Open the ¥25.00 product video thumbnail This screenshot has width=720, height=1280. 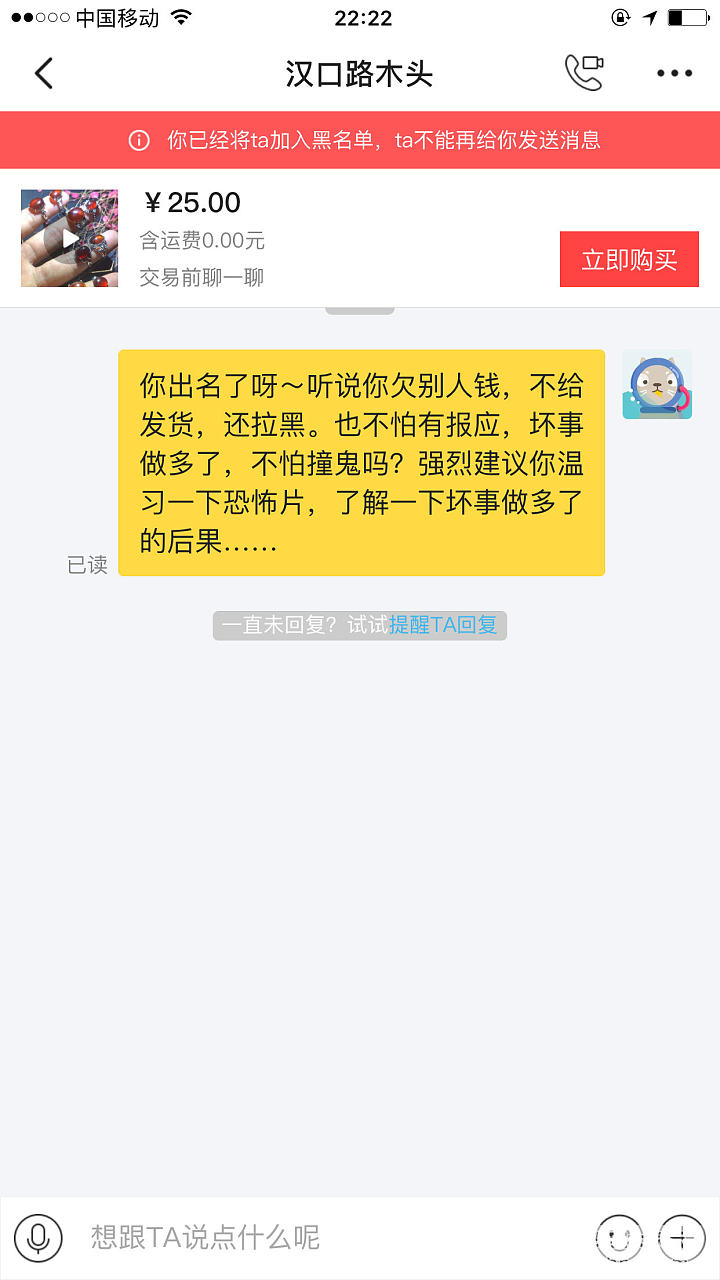point(69,238)
